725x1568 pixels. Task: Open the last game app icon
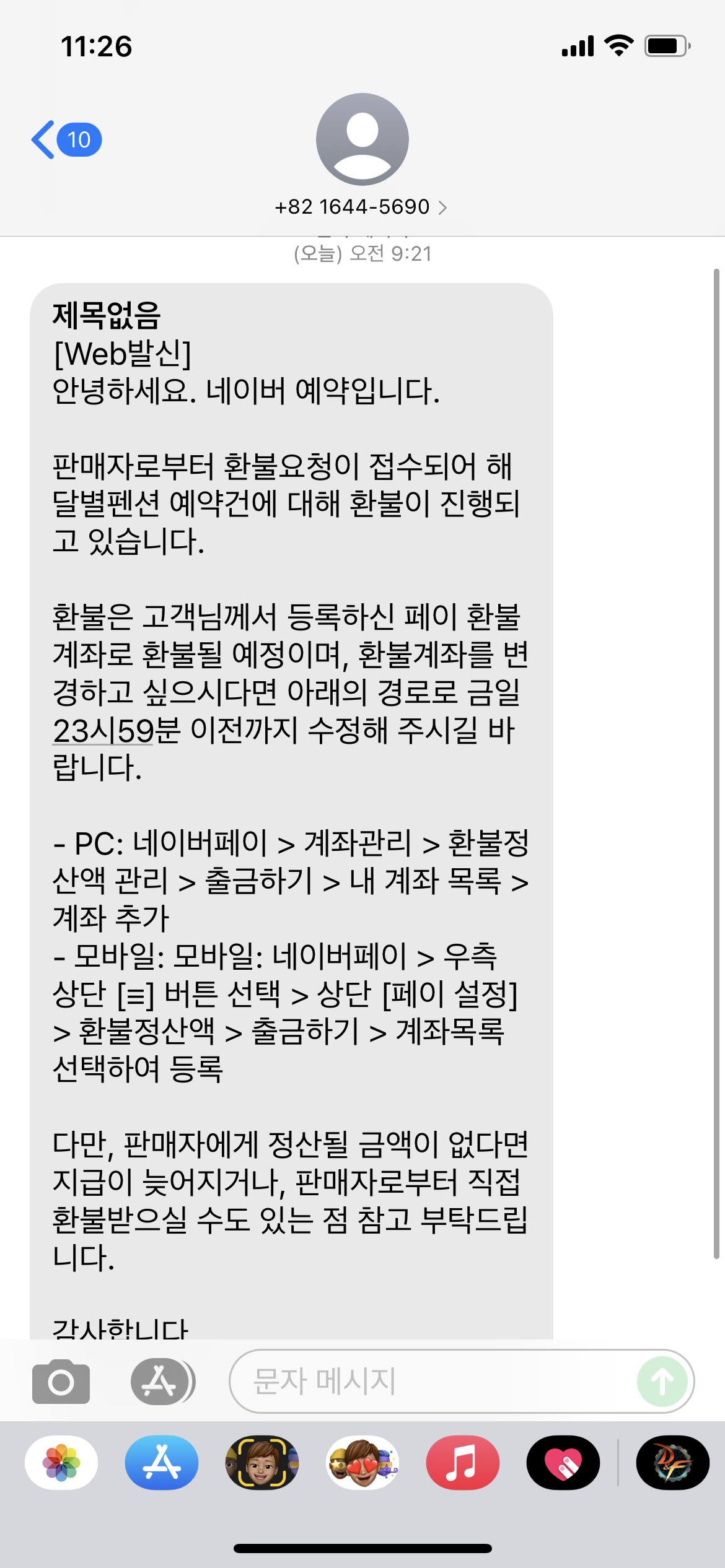pos(672,1463)
